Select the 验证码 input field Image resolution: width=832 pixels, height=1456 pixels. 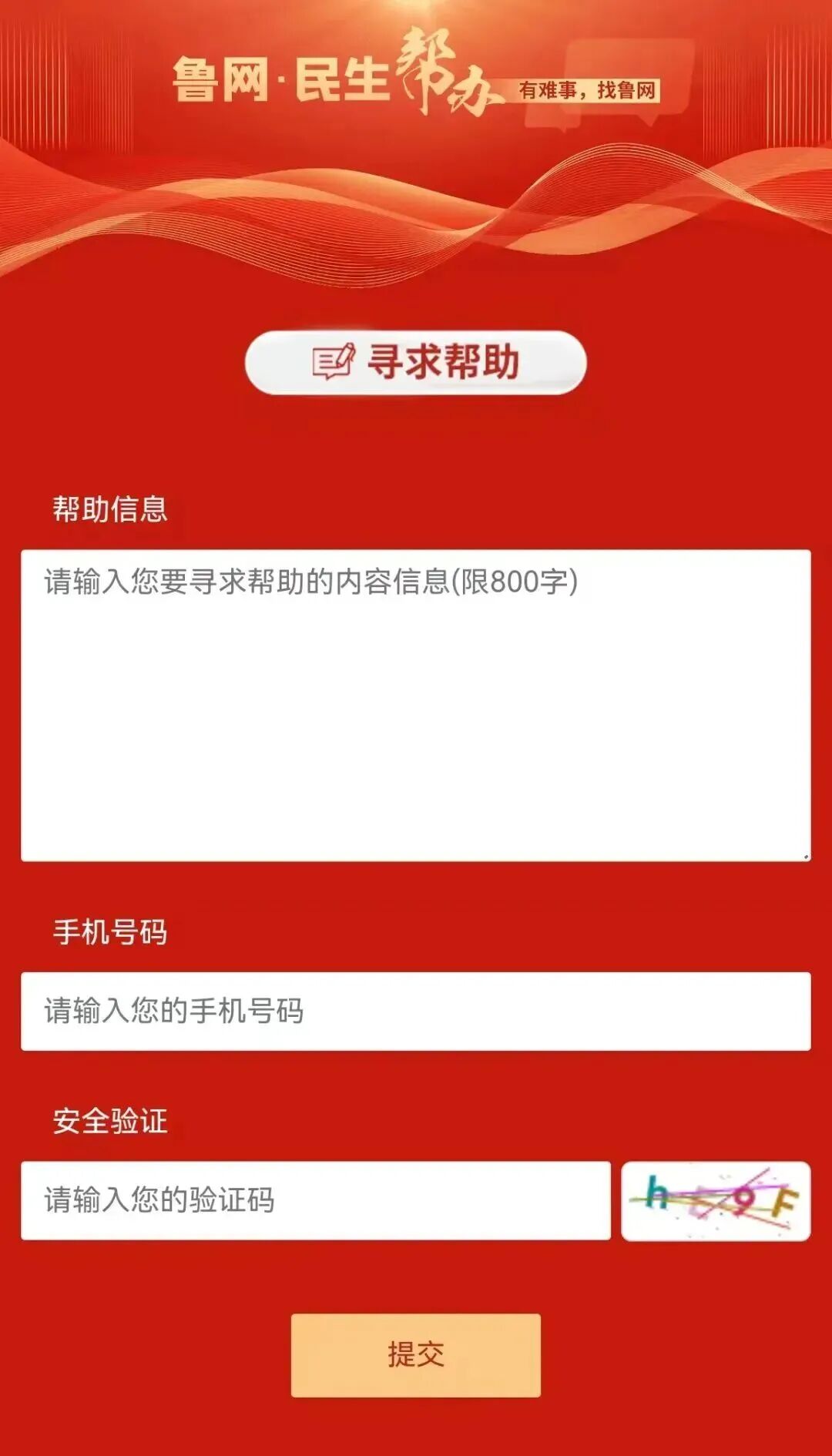point(316,1200)
